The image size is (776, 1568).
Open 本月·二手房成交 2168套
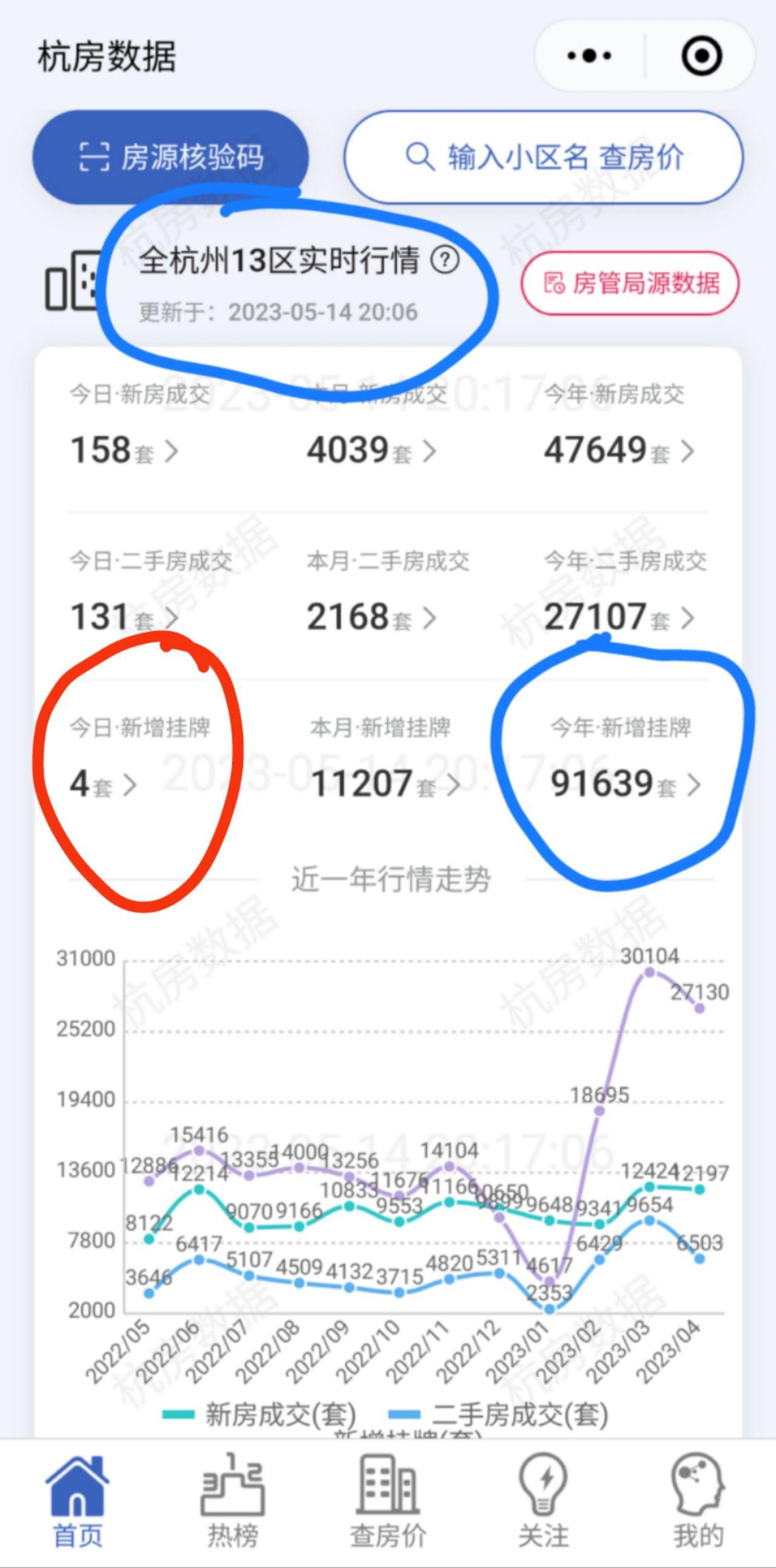point(372,617)
